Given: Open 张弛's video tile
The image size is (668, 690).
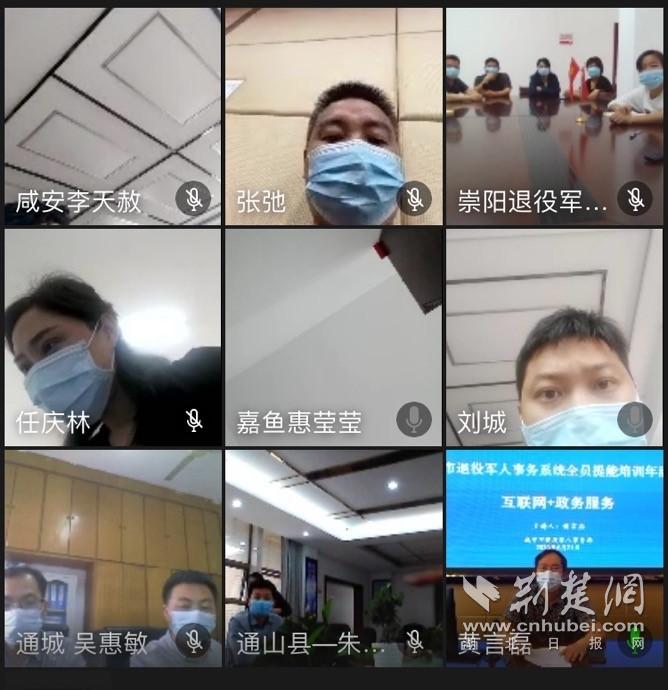Looking at the screenshot, I should click(x=333, y=115).
